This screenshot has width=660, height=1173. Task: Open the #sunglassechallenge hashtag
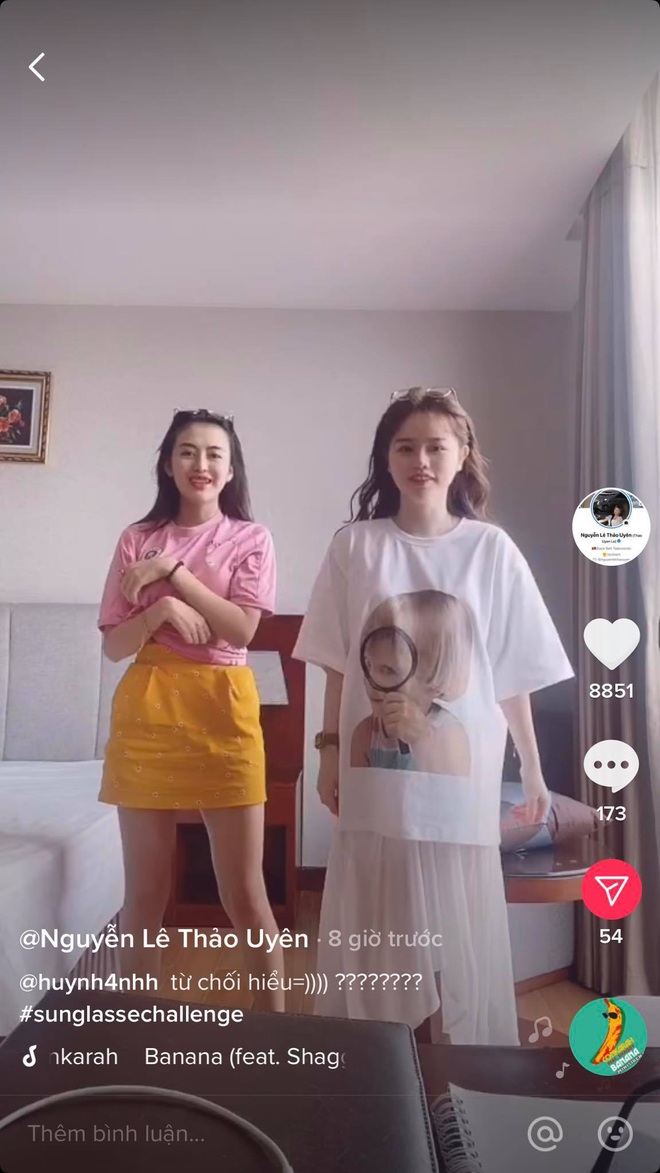point(131,1014)
